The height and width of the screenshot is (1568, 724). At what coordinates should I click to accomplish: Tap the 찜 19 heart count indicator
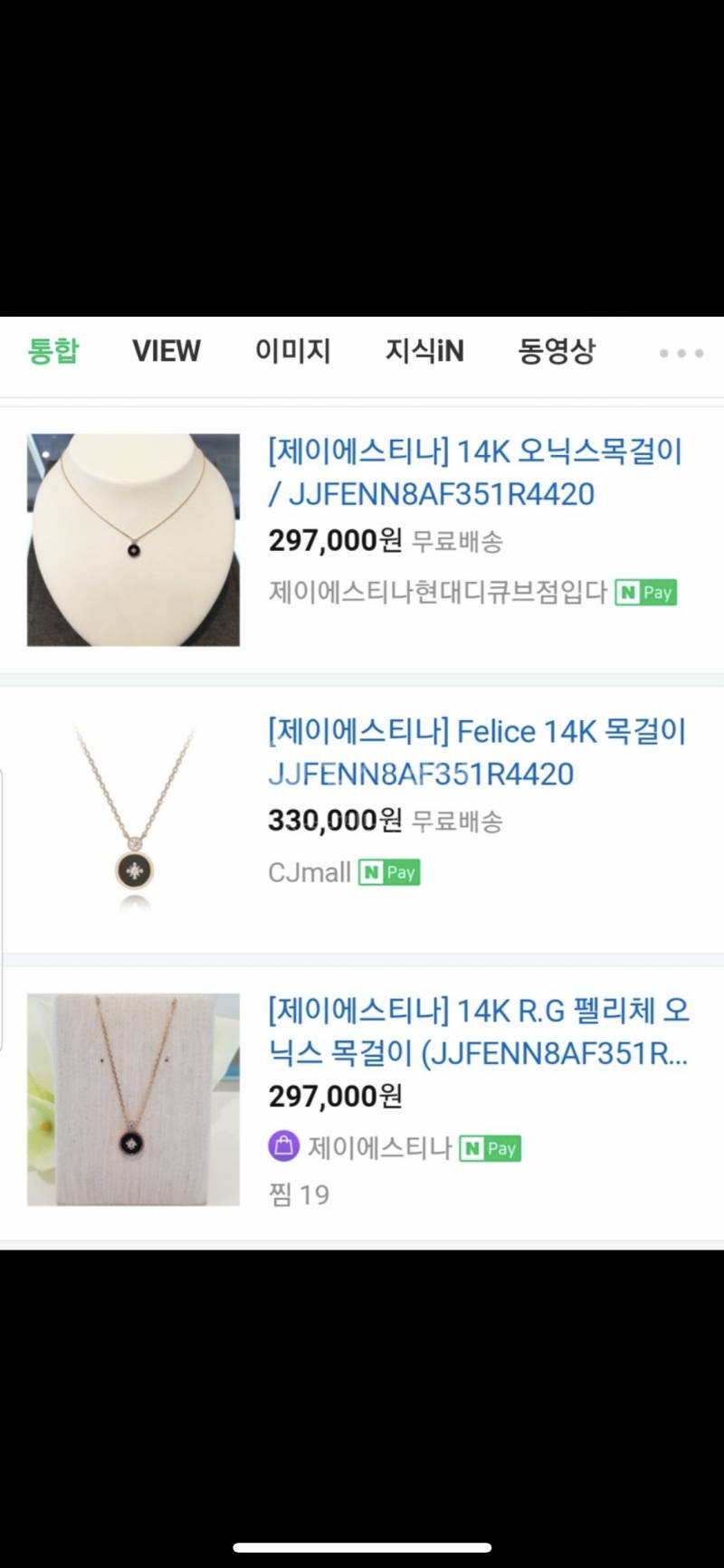[300, 1194]
